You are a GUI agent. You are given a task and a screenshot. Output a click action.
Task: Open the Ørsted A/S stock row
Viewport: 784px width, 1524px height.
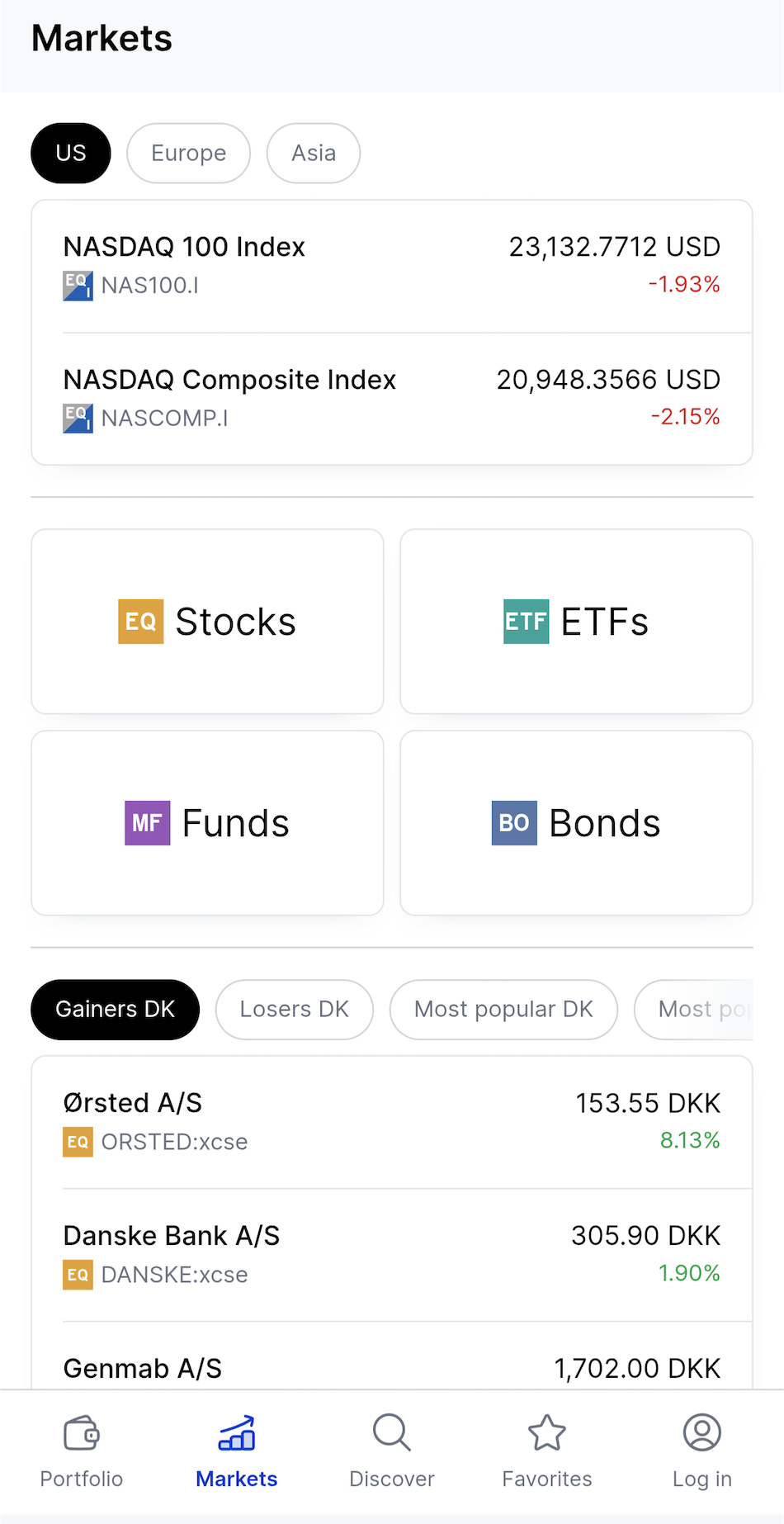click(x=392, y=1120)
